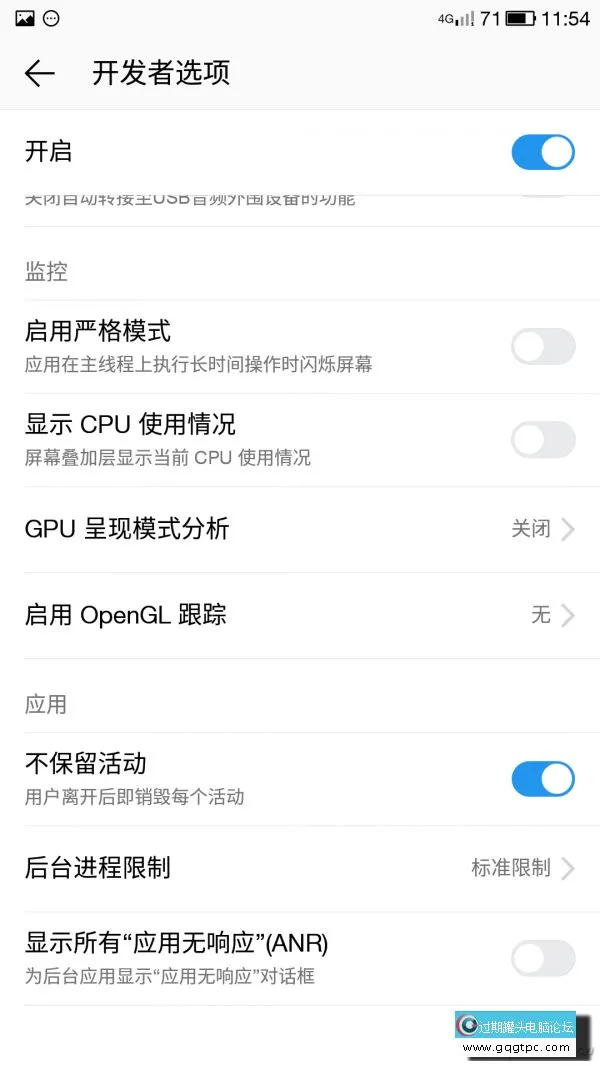Image resolution: width=600 pixels, height=1066 pixels.
Task: Enable 显示所有“应用无响应”(ANR) toggle
Action: 543,958
